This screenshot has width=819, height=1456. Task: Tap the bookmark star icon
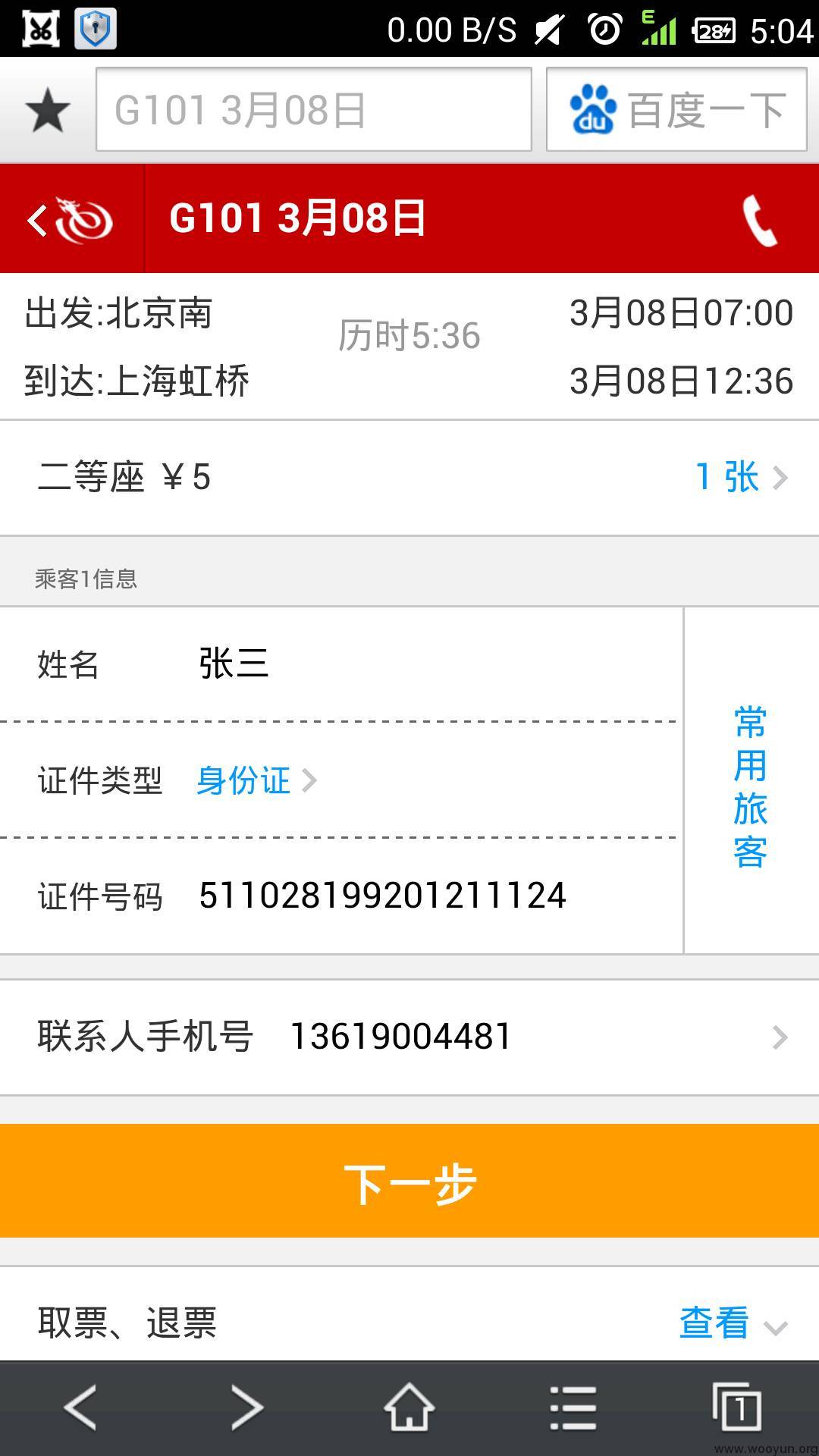click(x=48, y=110)
